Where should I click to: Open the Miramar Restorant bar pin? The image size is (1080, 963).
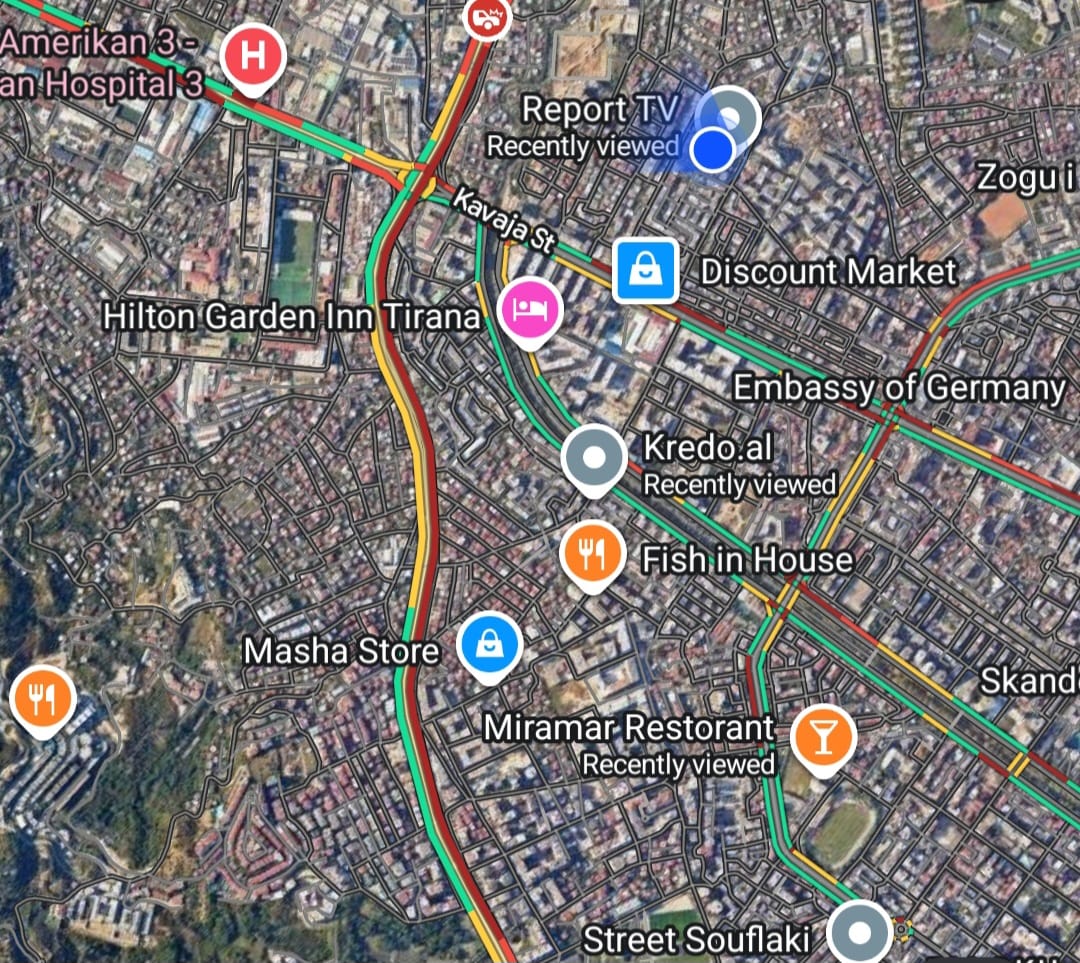(x=822, y=737)
